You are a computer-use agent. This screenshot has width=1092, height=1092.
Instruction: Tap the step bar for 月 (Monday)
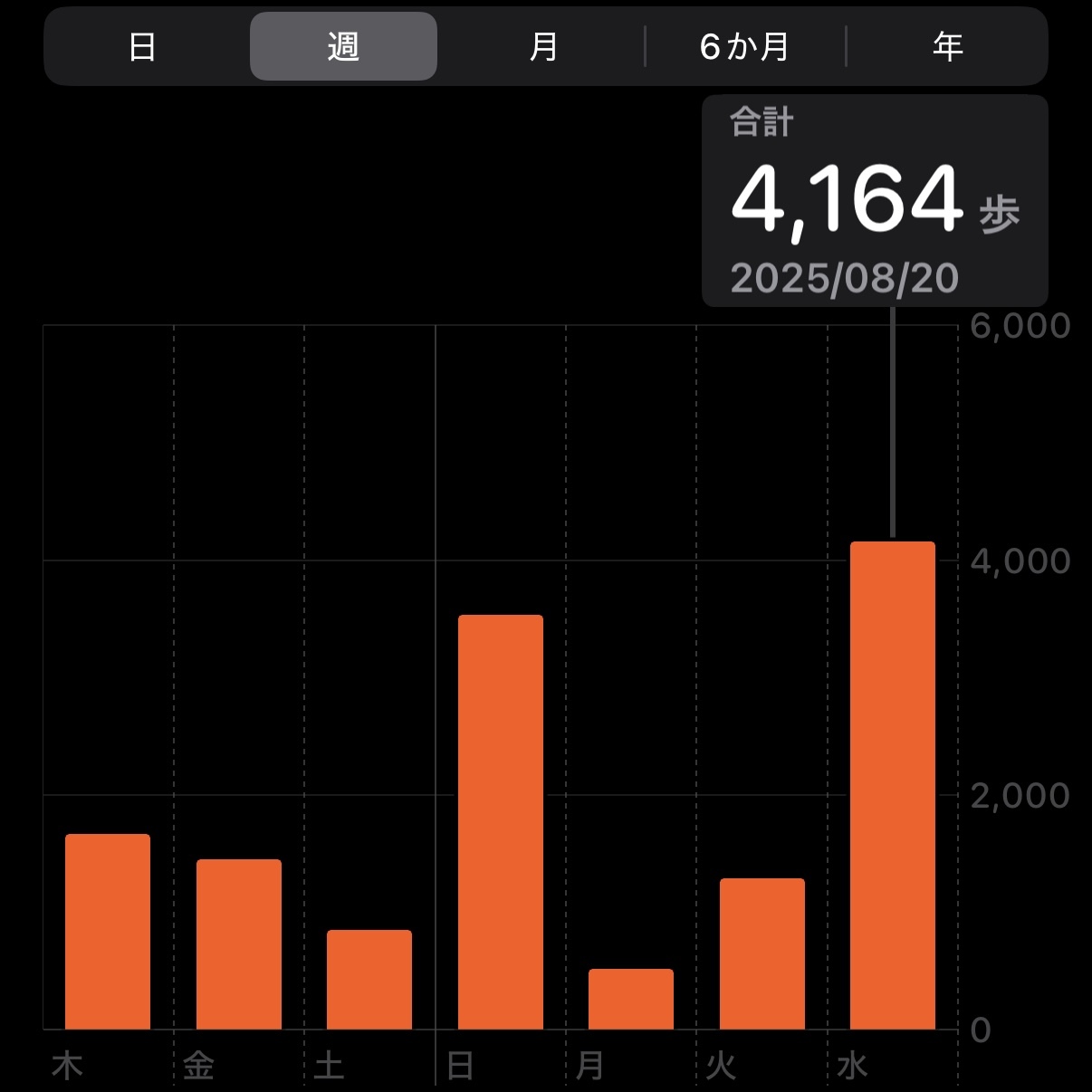coord(631,999)
